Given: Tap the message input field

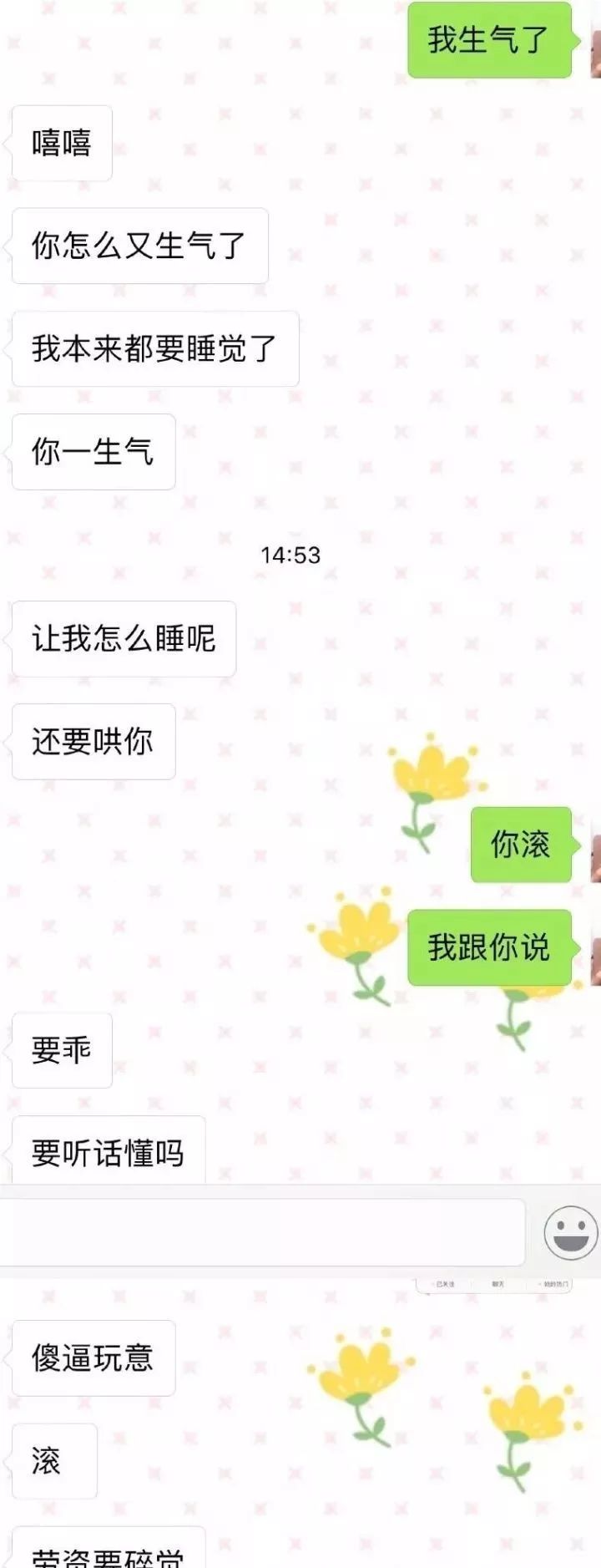Looking at the screenshot, I should [x=260, y=1232].
